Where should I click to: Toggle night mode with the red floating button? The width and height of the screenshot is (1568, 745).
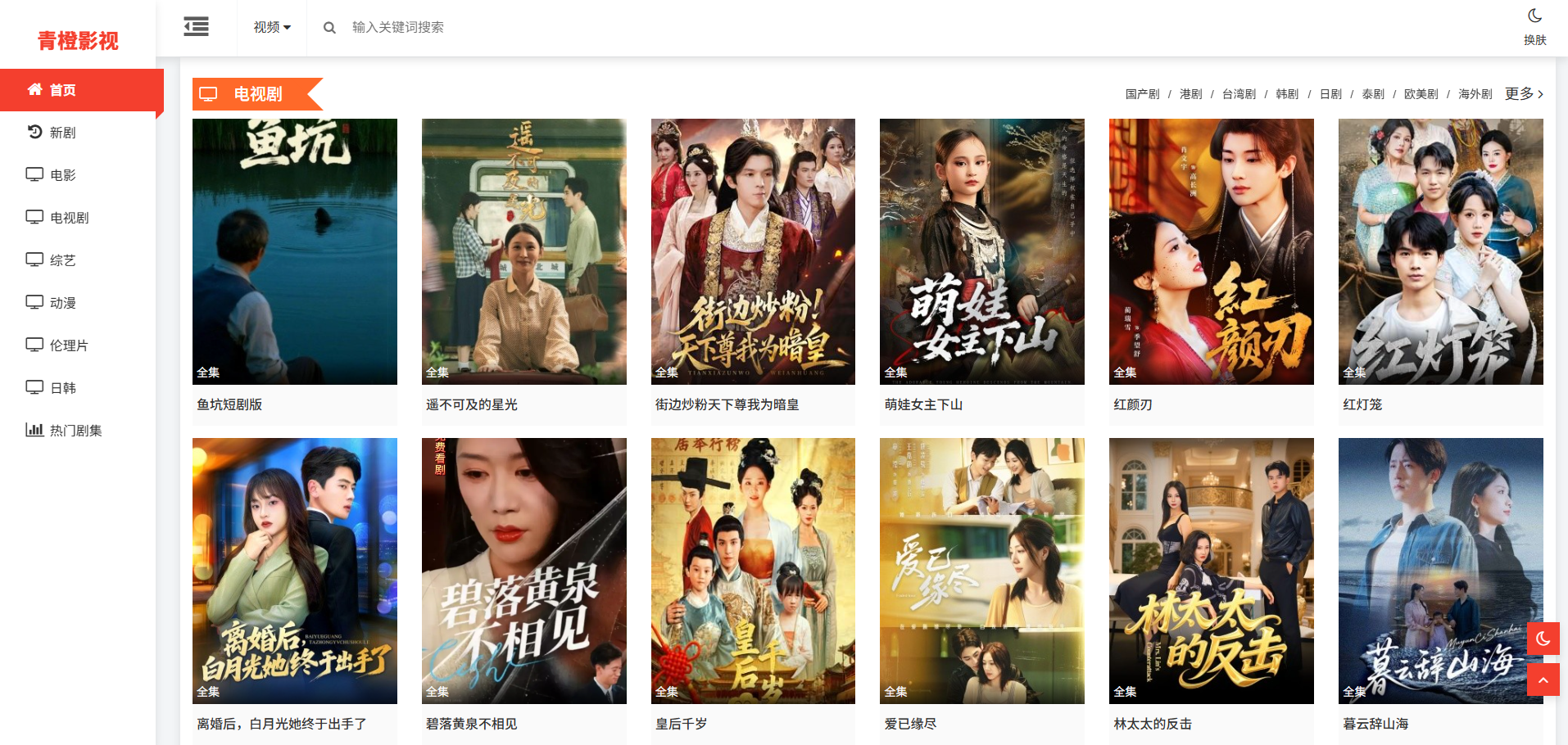click(x=1543, y=639)
